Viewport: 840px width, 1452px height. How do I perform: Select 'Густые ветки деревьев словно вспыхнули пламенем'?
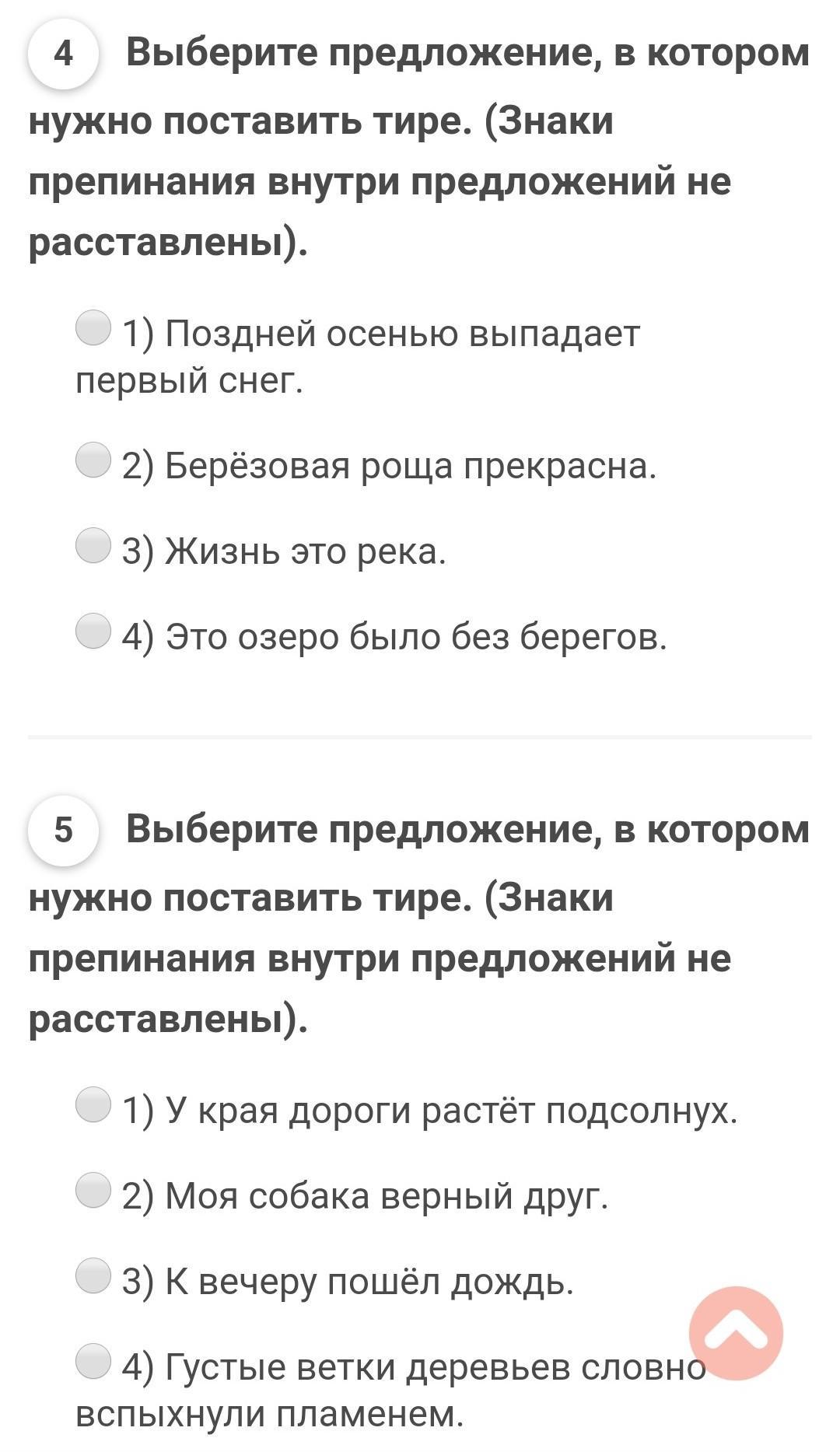(93, 1361)
